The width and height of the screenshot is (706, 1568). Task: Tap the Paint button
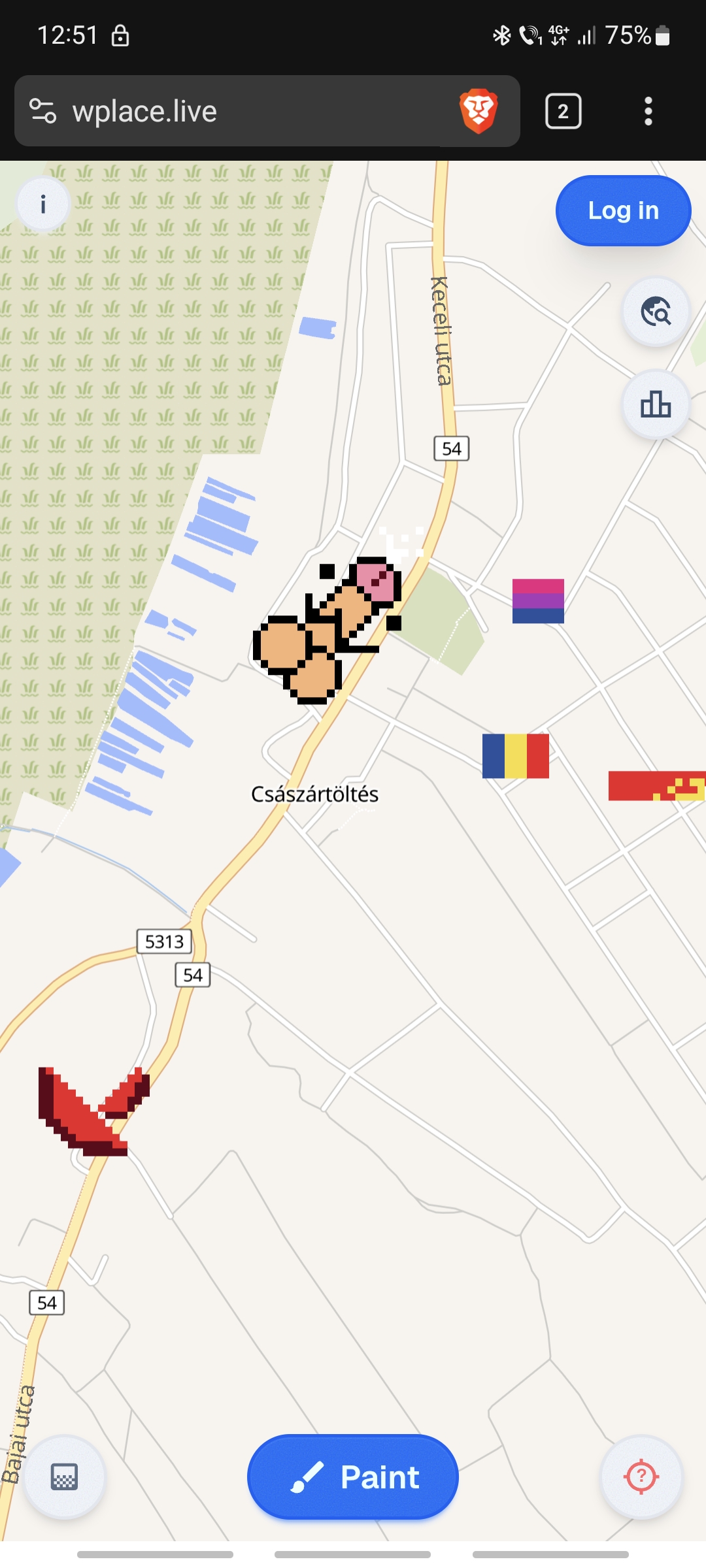[353, 1477]
